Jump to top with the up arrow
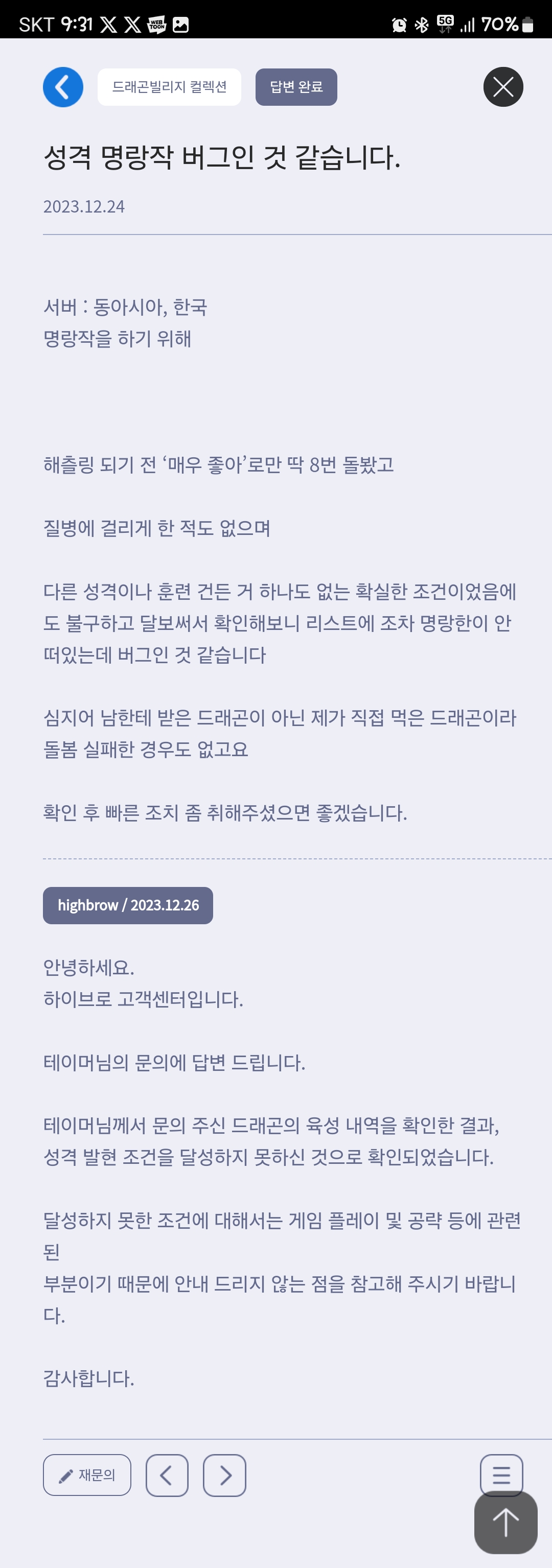 [505, 1523]
